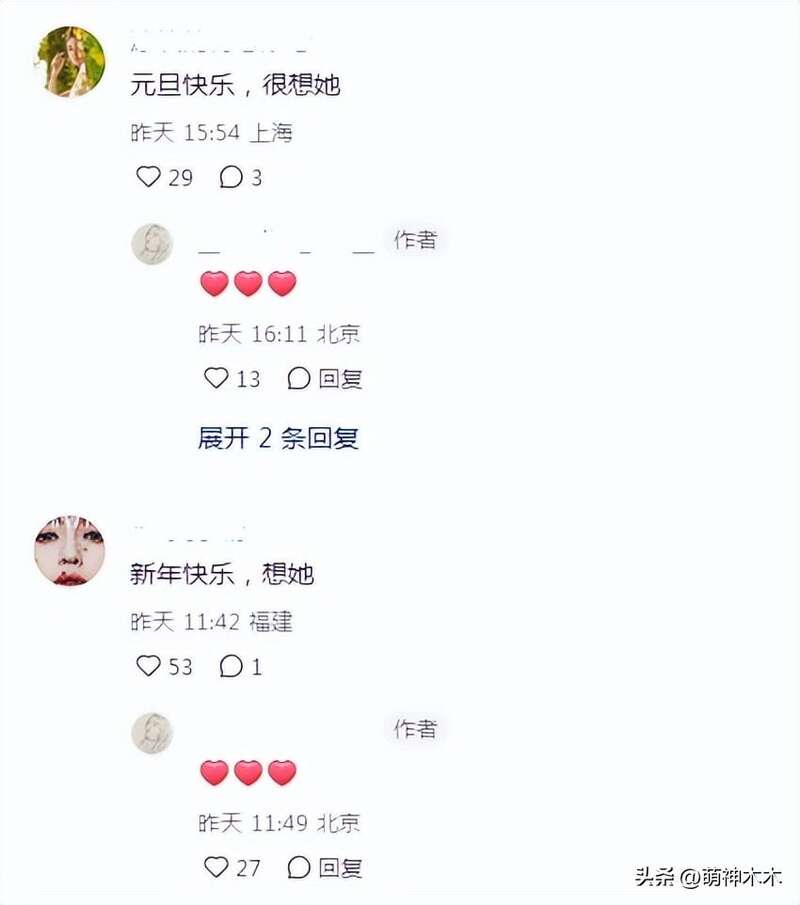
Task: Open the author's avatar on the 16:11 reply
Action: (152, 244)
